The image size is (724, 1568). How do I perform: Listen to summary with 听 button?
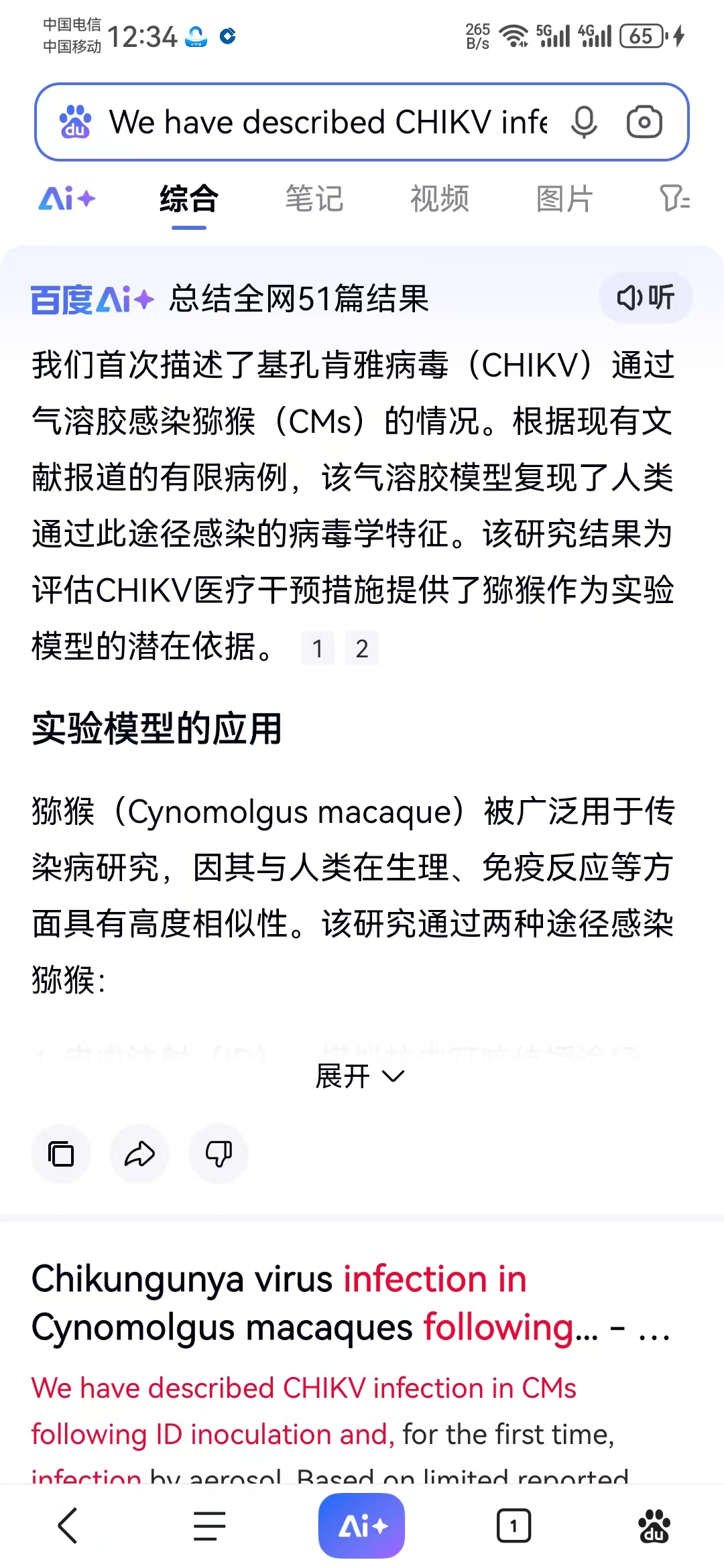tap(645, 298)
